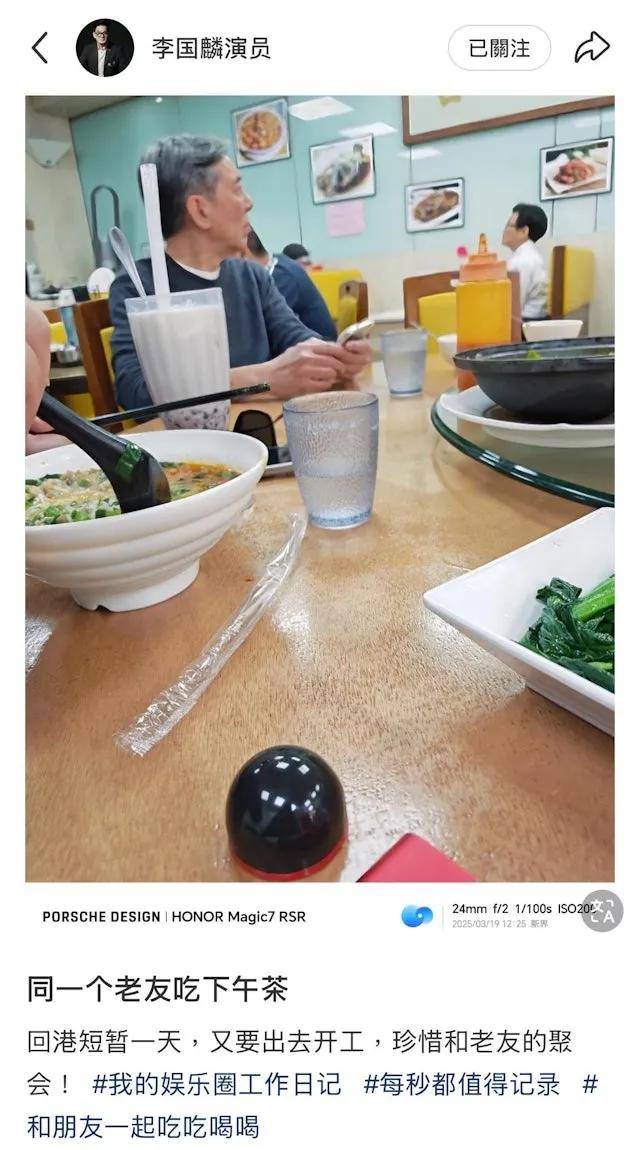The width and height of the screenshot is (640, 1150).
Task: Open hashtag #每秒都值得记录
Action: pyautogui.click(x=462, y=1083)
